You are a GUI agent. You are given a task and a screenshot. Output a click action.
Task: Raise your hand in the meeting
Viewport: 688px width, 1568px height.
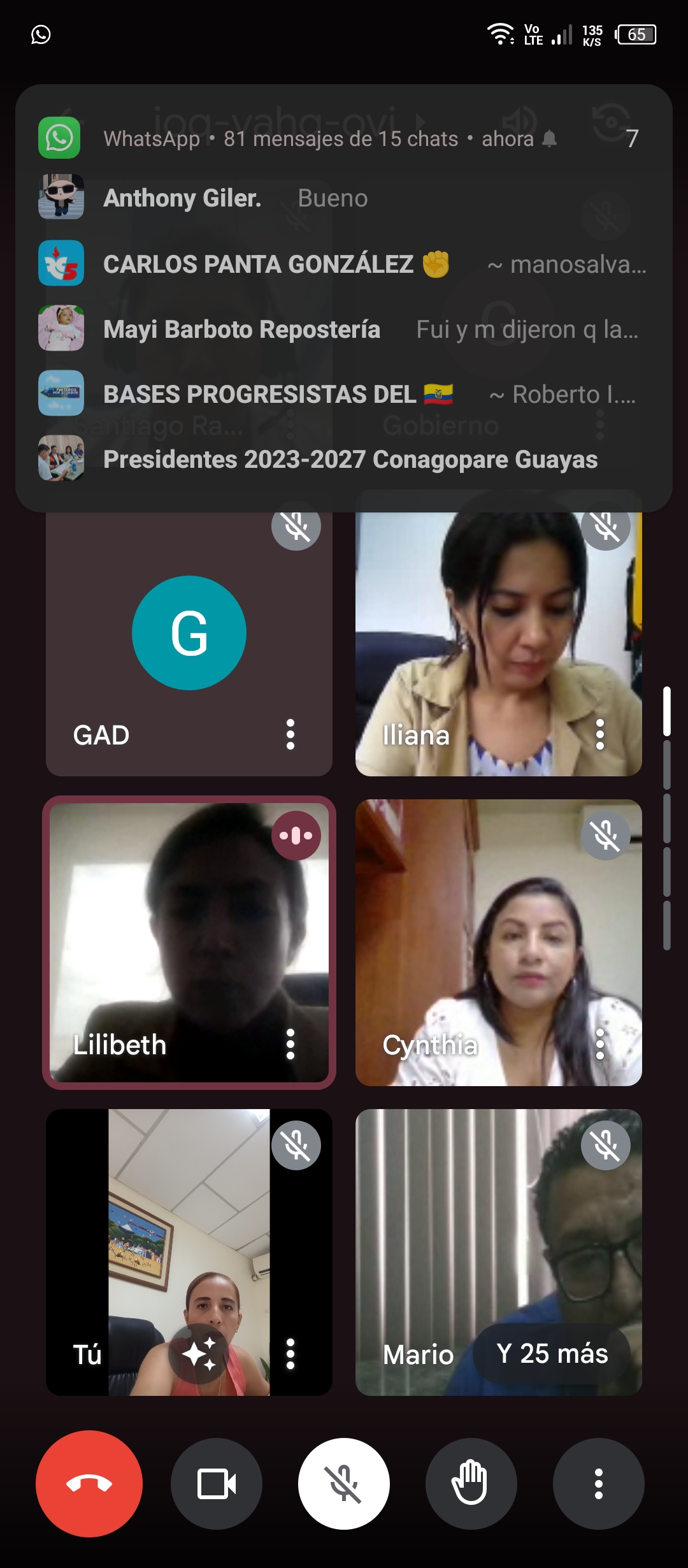(x=471, y=1483)
